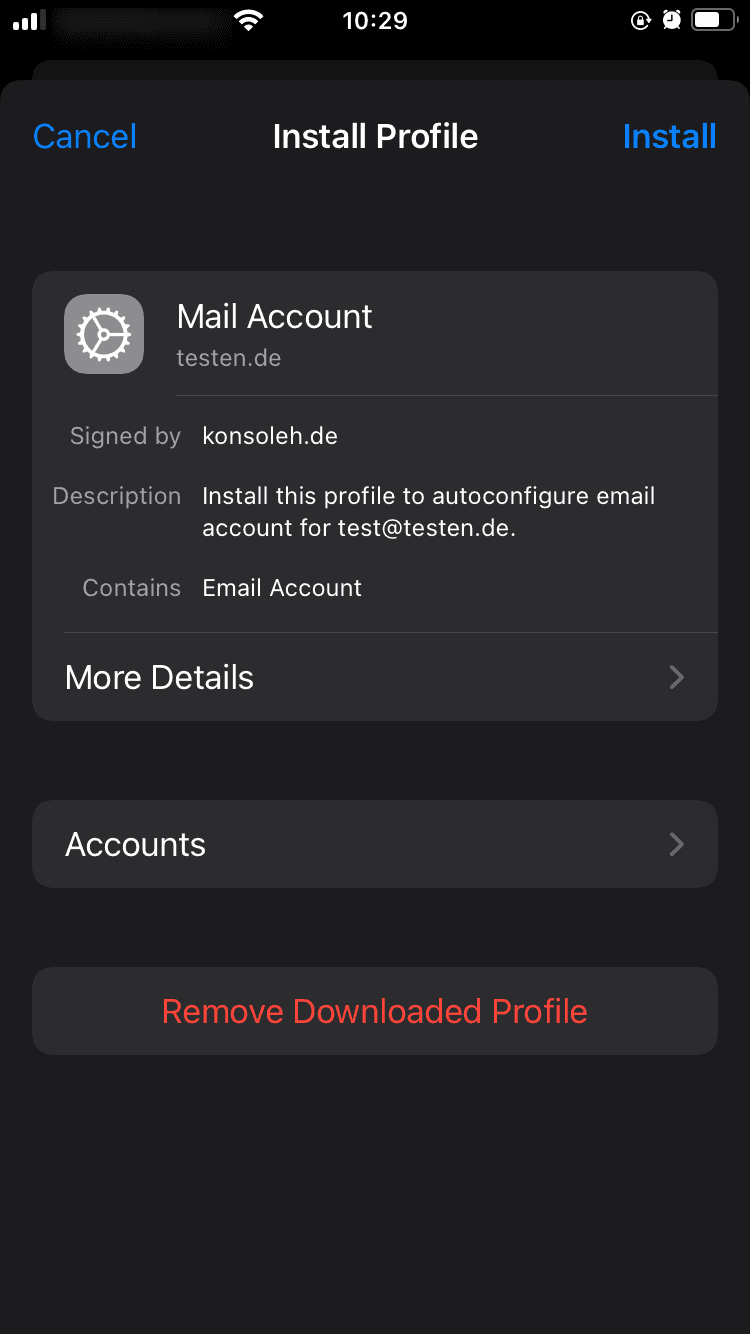Viewport: 750px width, 1334px height.
Task: Open More Details for the profile
Action: point(374,677)
